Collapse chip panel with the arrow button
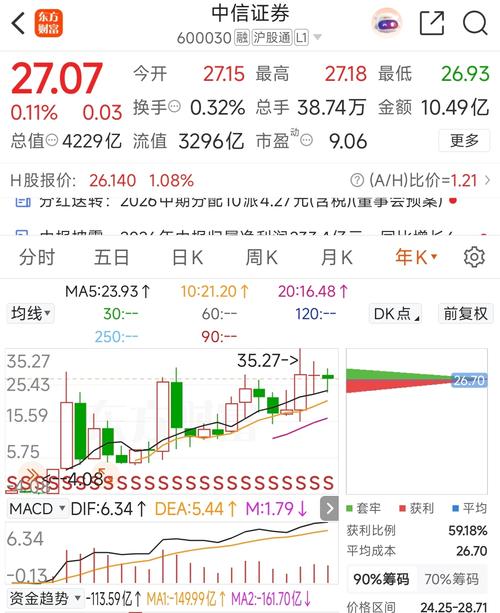The width and height of the screenshot is (500, 613). click(329, 509)
